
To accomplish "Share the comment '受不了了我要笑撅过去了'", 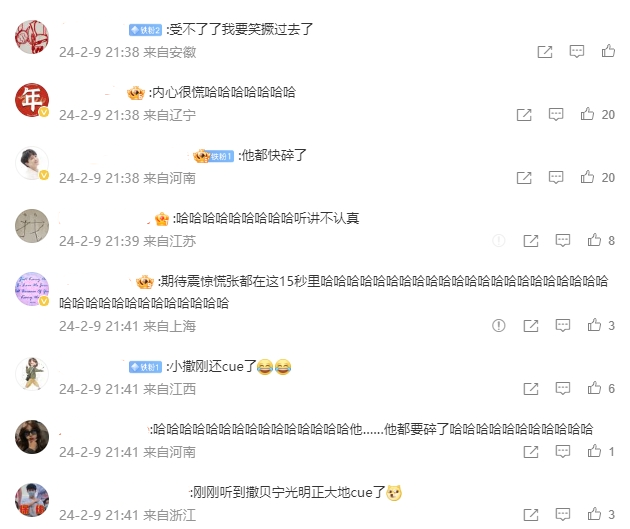I will pos(545,52).
